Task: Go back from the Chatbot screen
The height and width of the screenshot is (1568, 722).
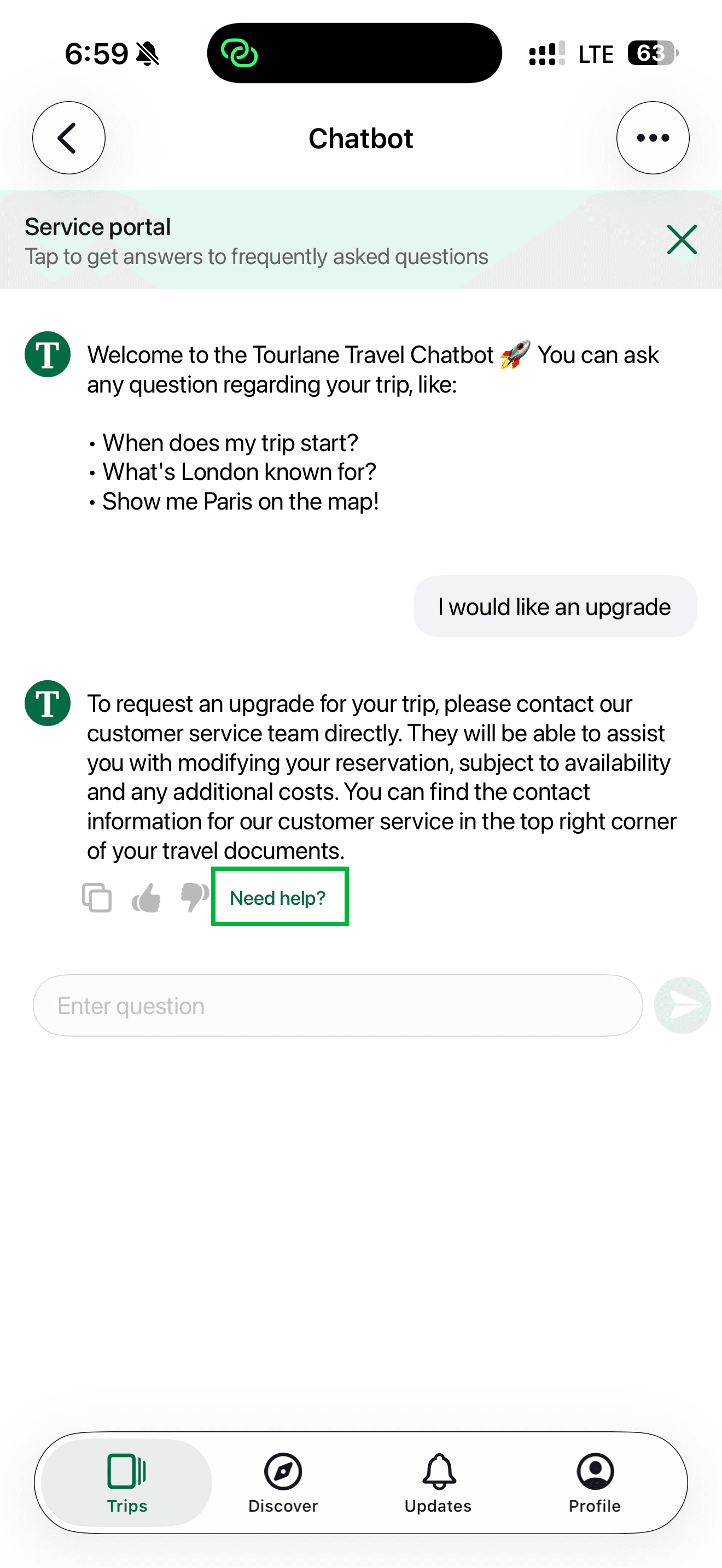Action: pyautogui.click(x=69, y=138)
